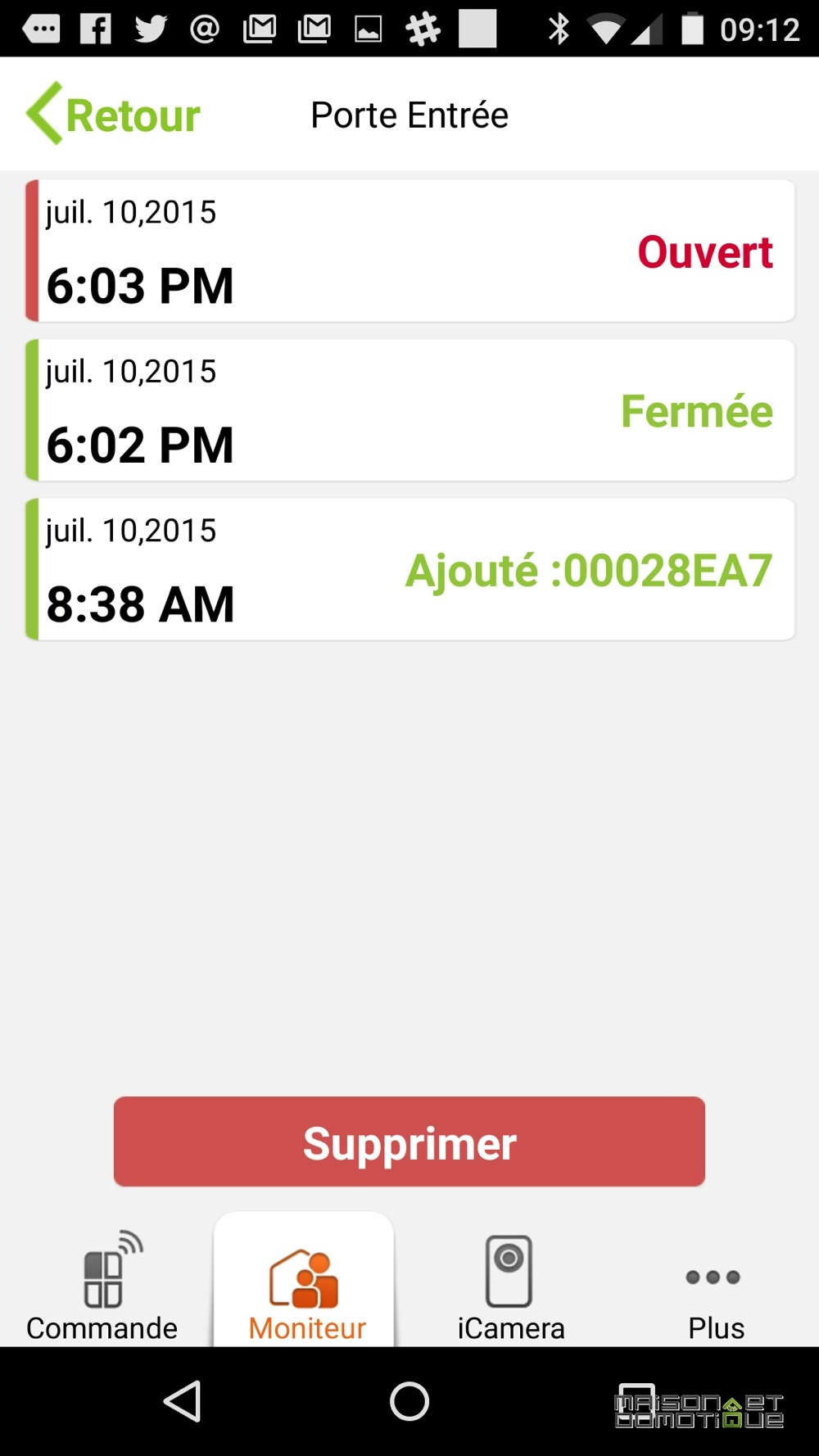Image resolution: width=819 pixels, height=1456 pixels.
Task: Select the Moniteur tab
Action: [x=305, y=1282]
